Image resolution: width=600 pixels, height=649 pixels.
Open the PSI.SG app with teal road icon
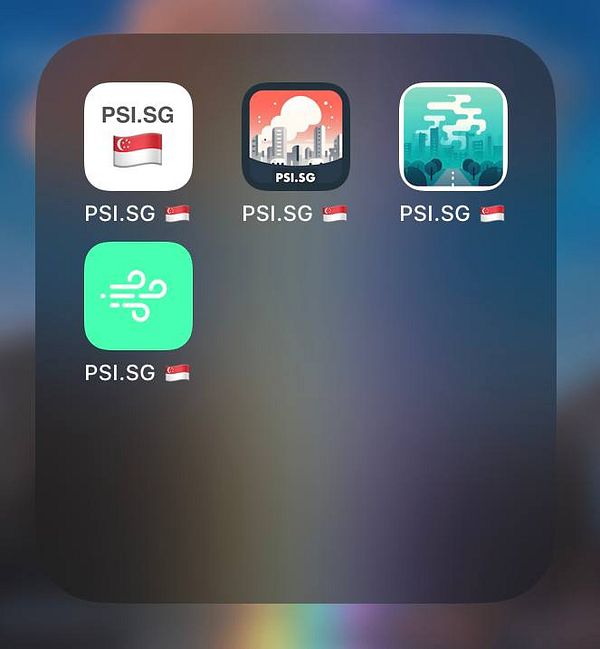(x=453, y=136)
